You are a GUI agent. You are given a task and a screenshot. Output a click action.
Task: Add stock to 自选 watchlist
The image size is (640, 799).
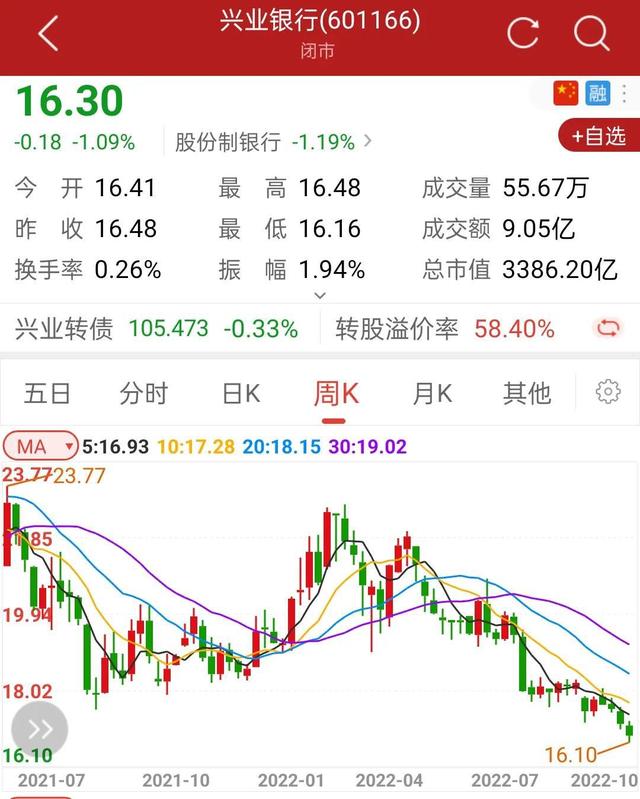tap(600, 135)
